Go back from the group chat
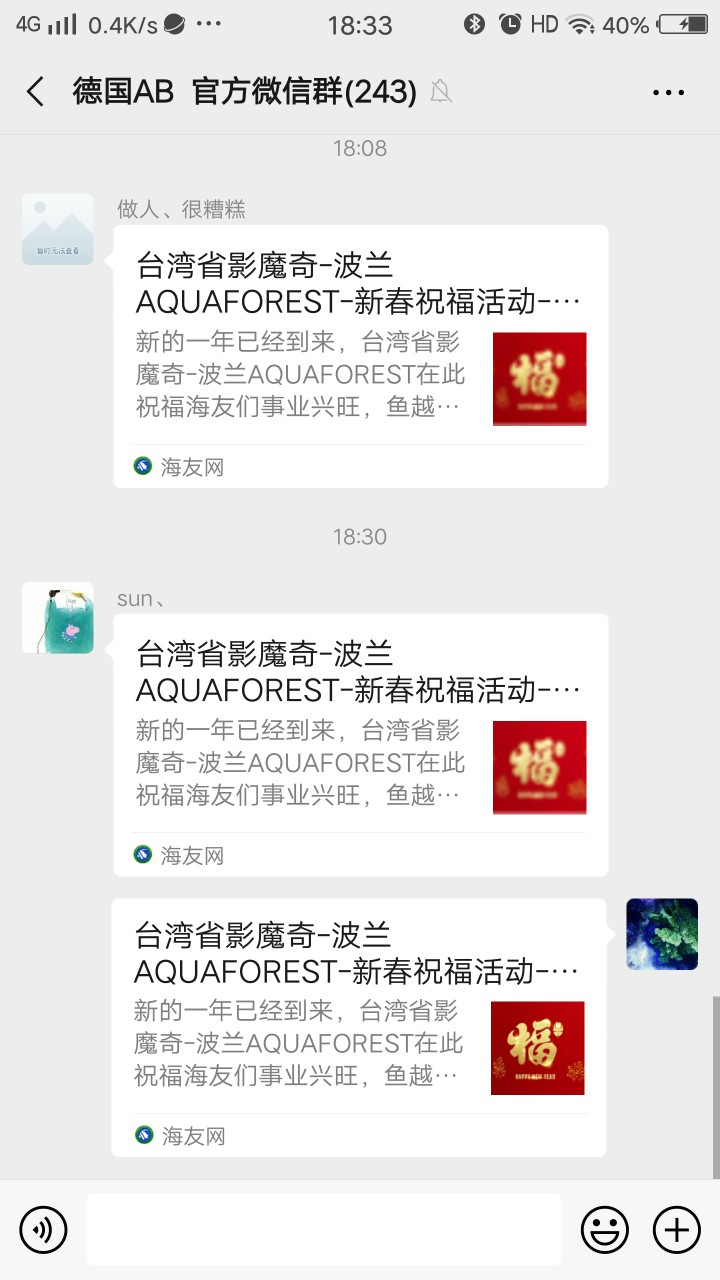This screenshot has width=720, height=1280. pyautogui.click(x=35, y=92)
